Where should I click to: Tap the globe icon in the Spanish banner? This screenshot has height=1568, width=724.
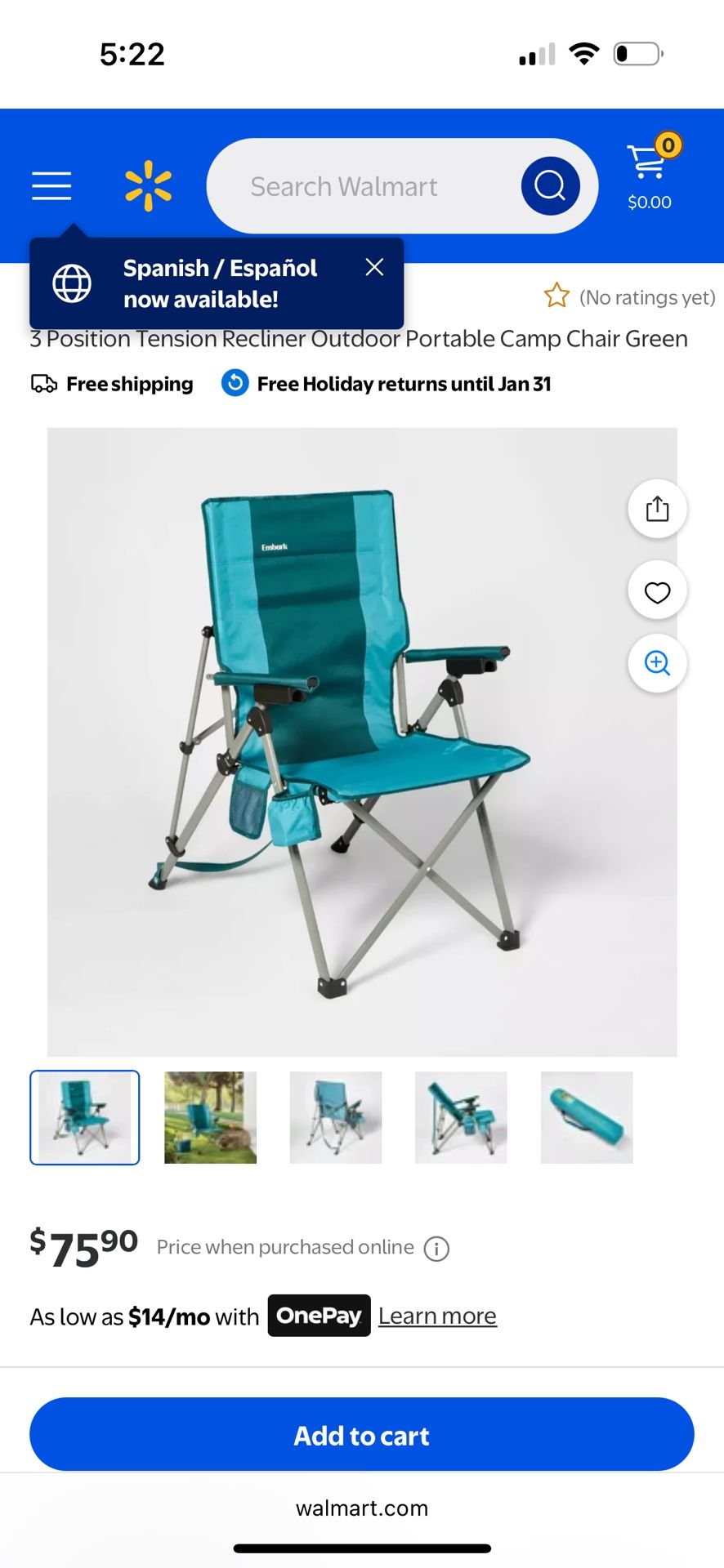point(72,283)
